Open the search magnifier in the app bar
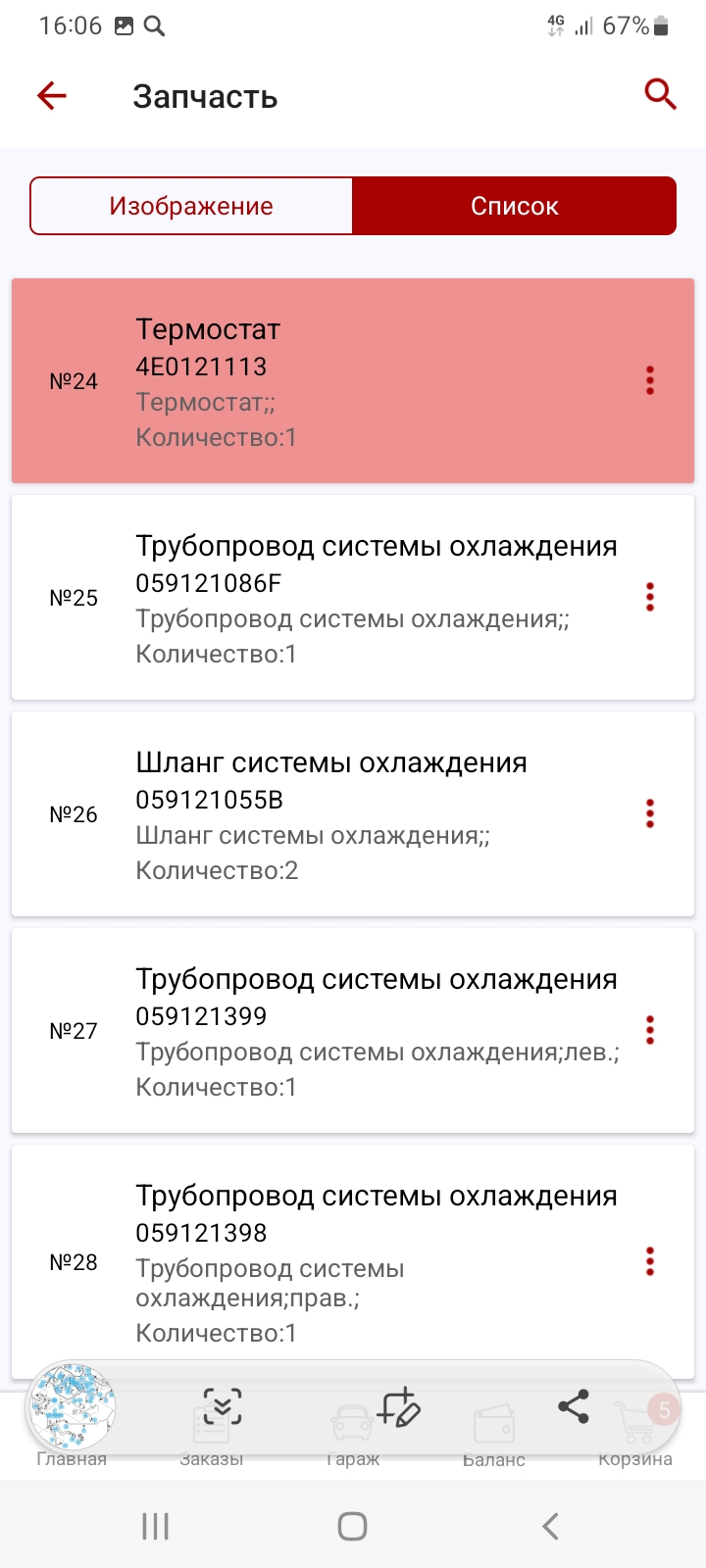Image resolution: width=706 pixels, height=1568 pixels. click(660, 95)
